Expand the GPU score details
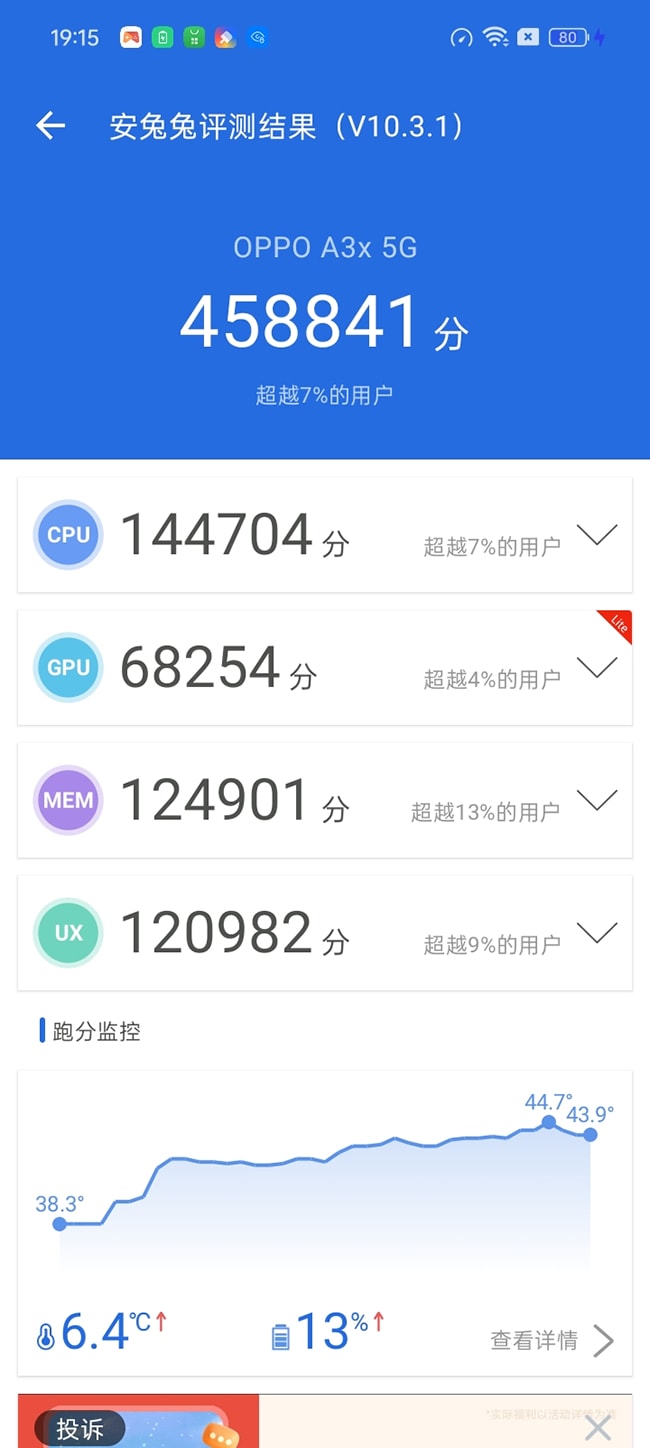 point(597,668)
